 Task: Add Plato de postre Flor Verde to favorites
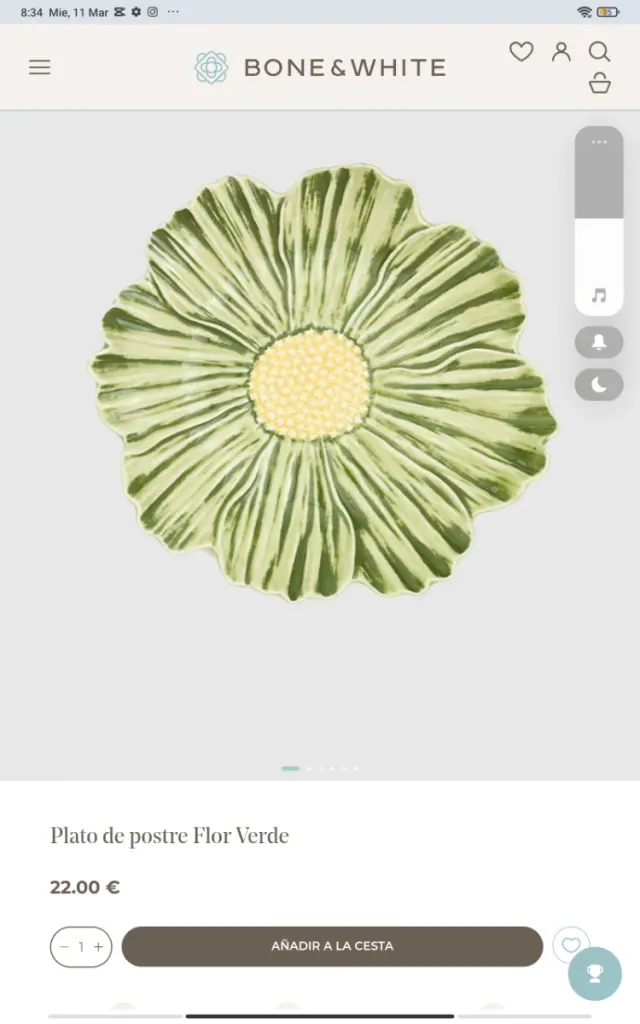[x=570, y=945]
